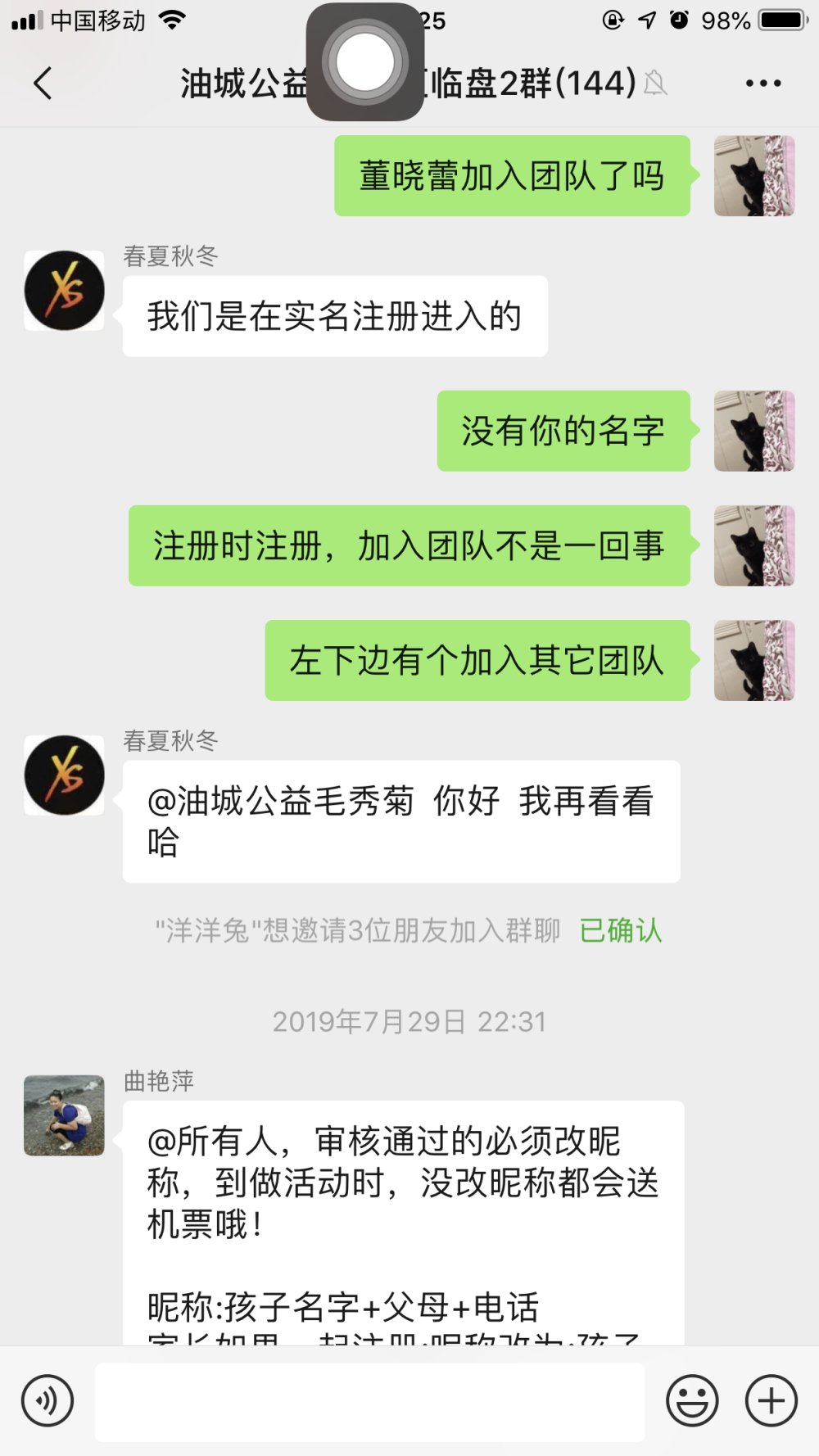Tap 已确认 on the invitation notice
This screenshot has width=819, height=1456.
click(x=621, y=930)
